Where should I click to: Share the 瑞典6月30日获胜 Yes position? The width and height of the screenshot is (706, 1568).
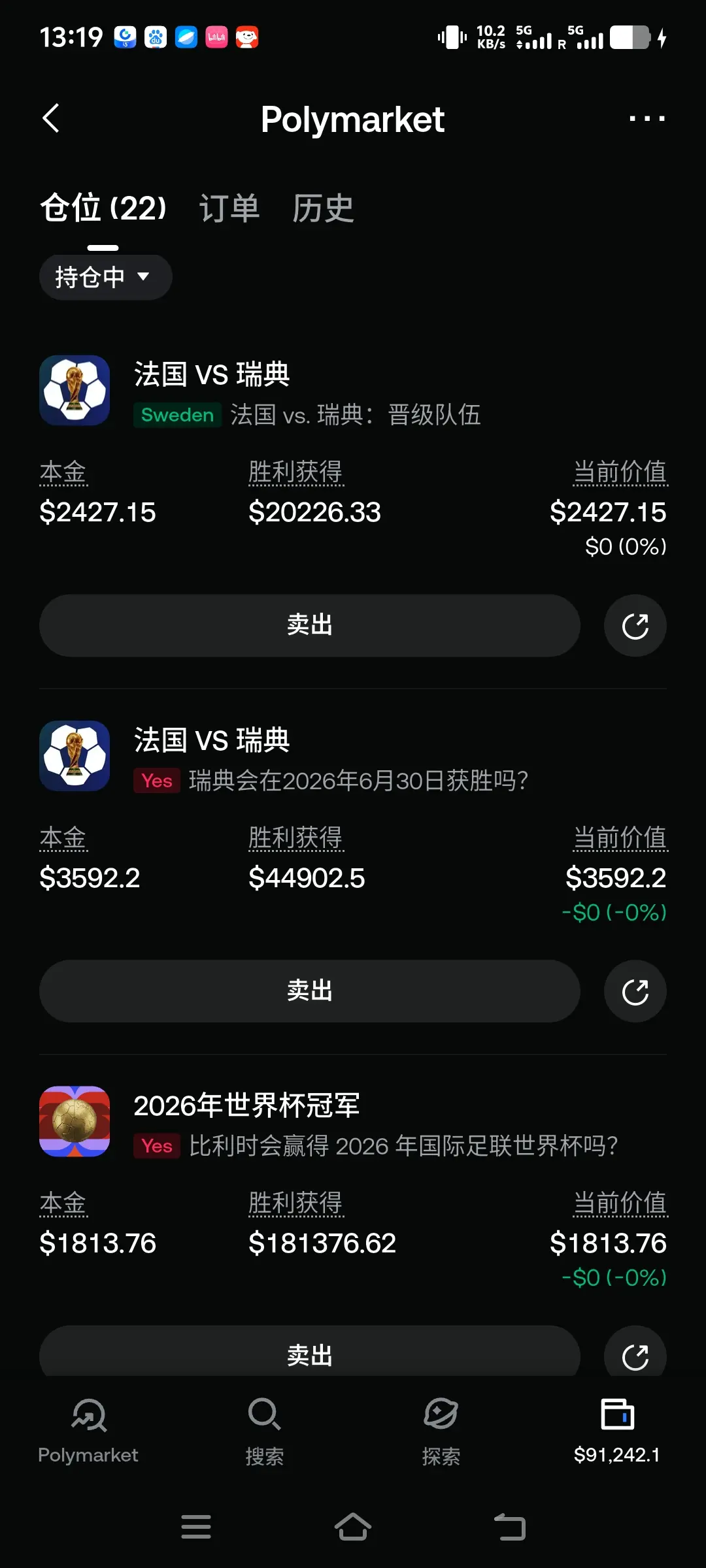pyautogui.click(x=635, y=991)
